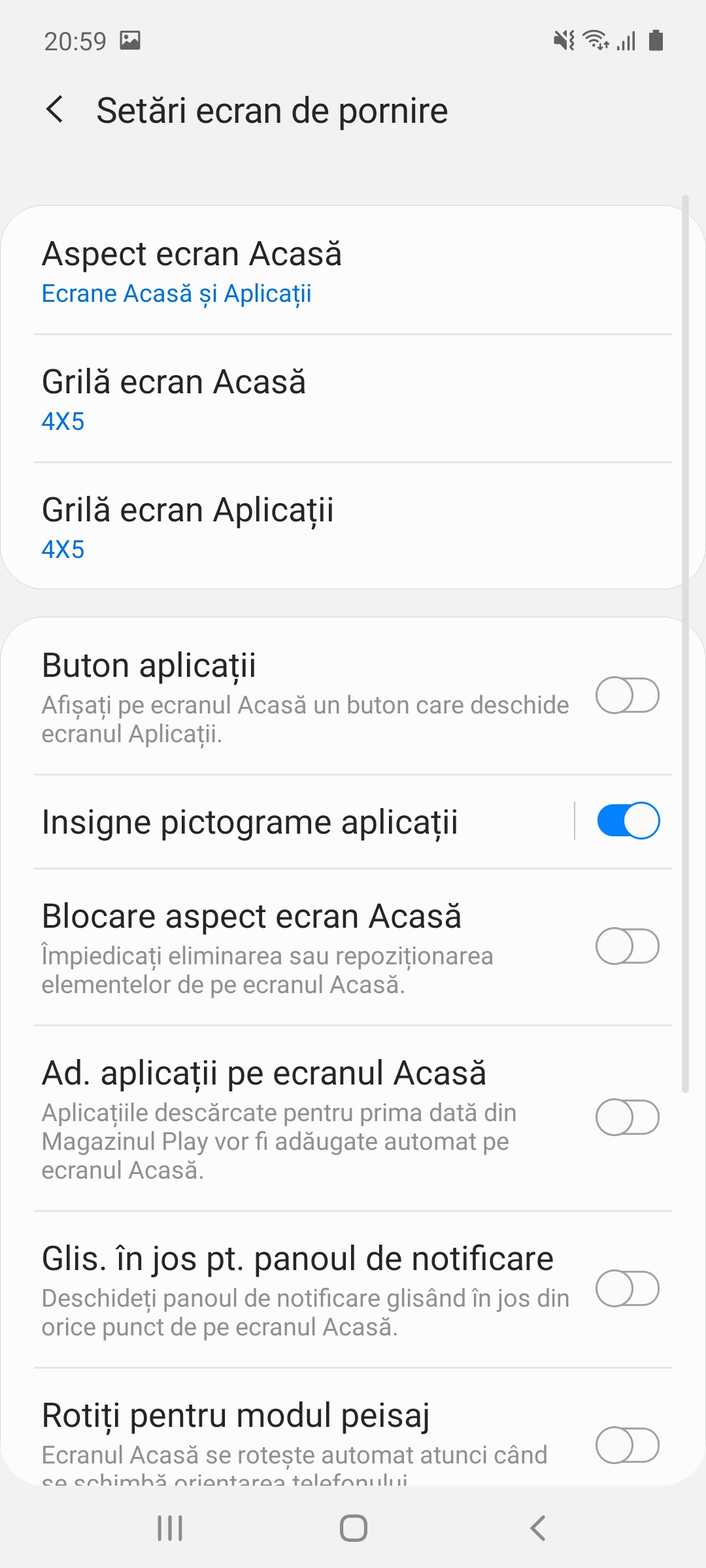
Task: Enable the Buton aplicații switch
Action: click(x=628, y=696)
